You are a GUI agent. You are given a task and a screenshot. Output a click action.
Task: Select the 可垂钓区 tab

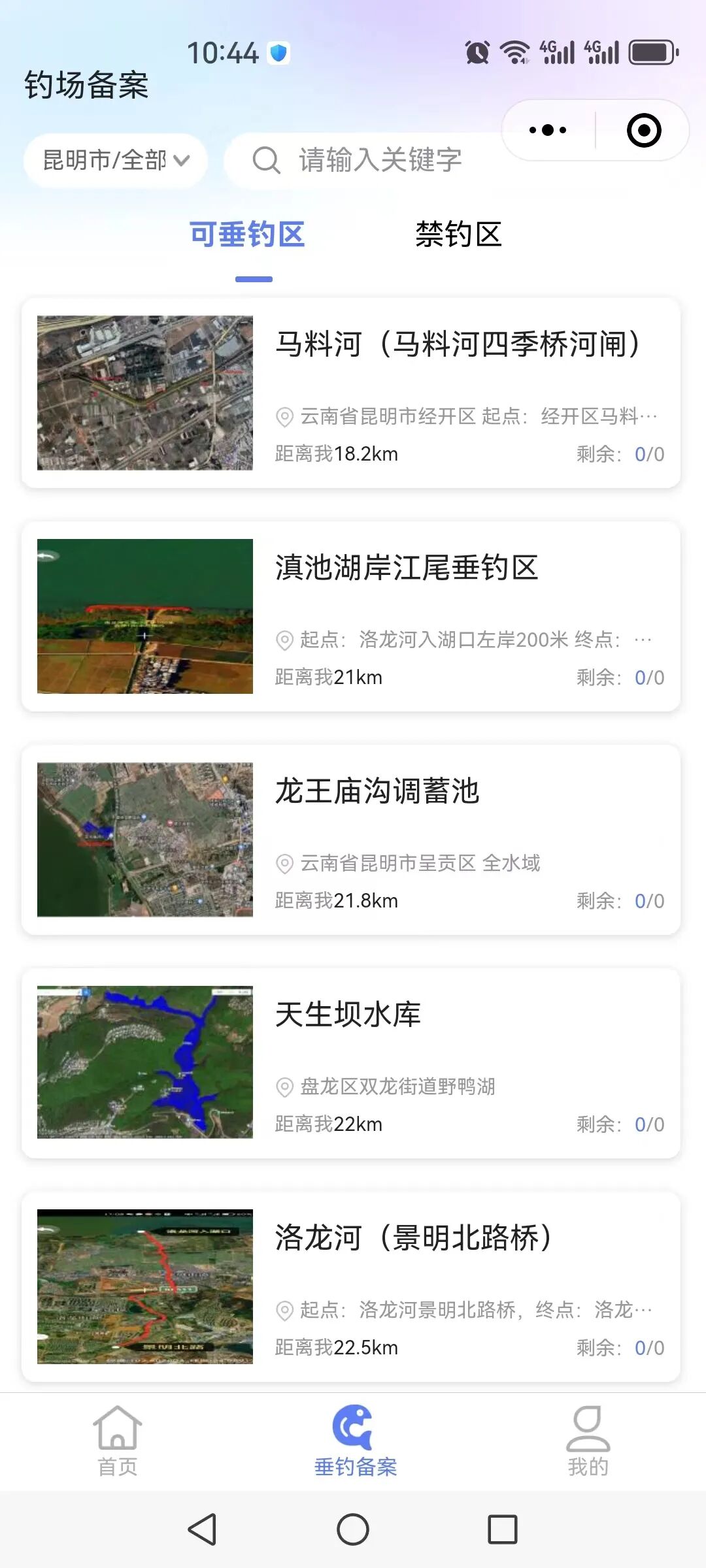[247, 235]
